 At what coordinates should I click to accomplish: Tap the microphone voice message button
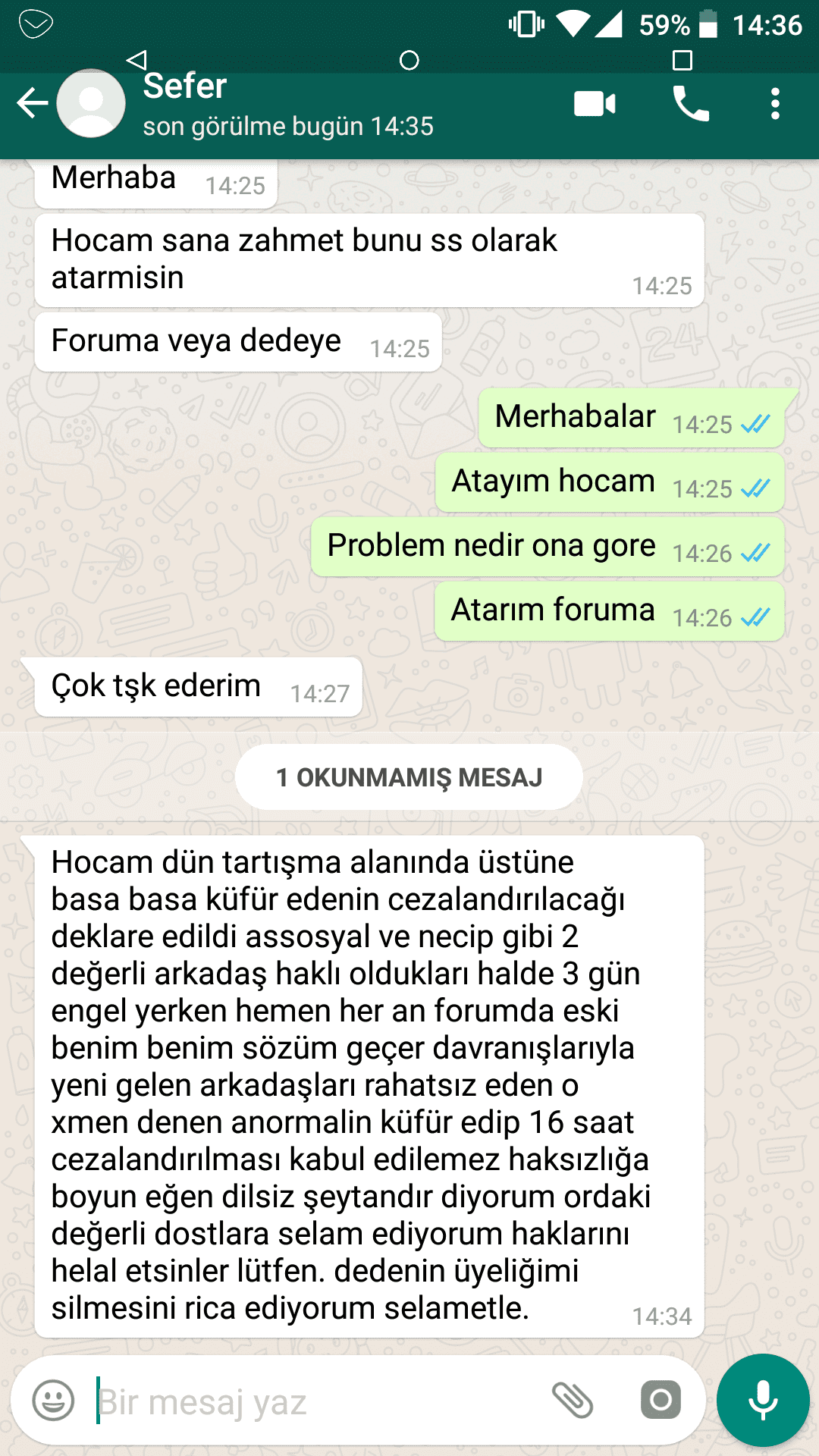[x=763, y=1400]
